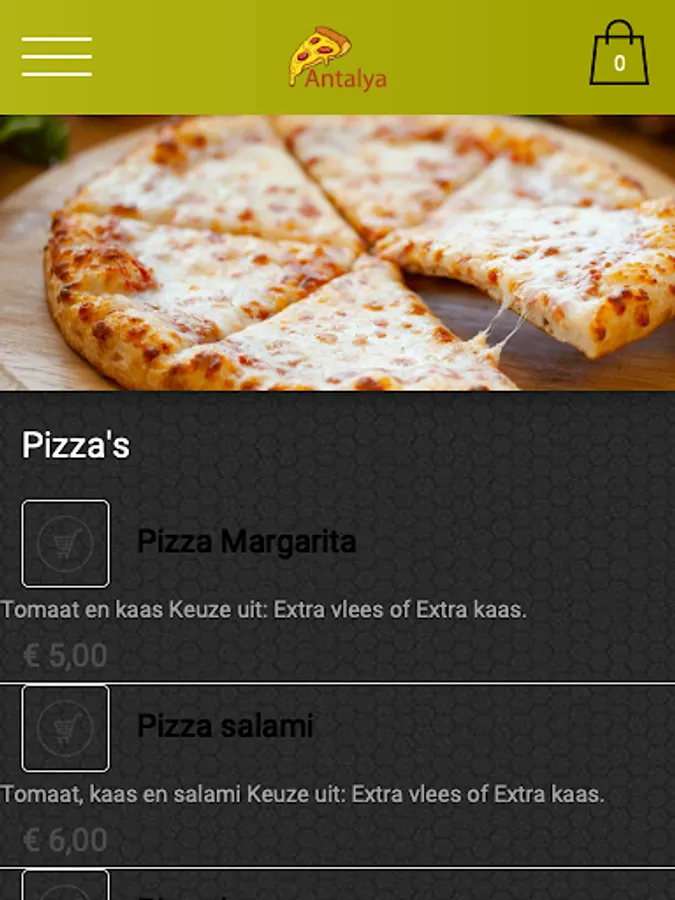Add Pizza Margarita to cart
This screenshot has height=900, width=675.
coord(65,543)
